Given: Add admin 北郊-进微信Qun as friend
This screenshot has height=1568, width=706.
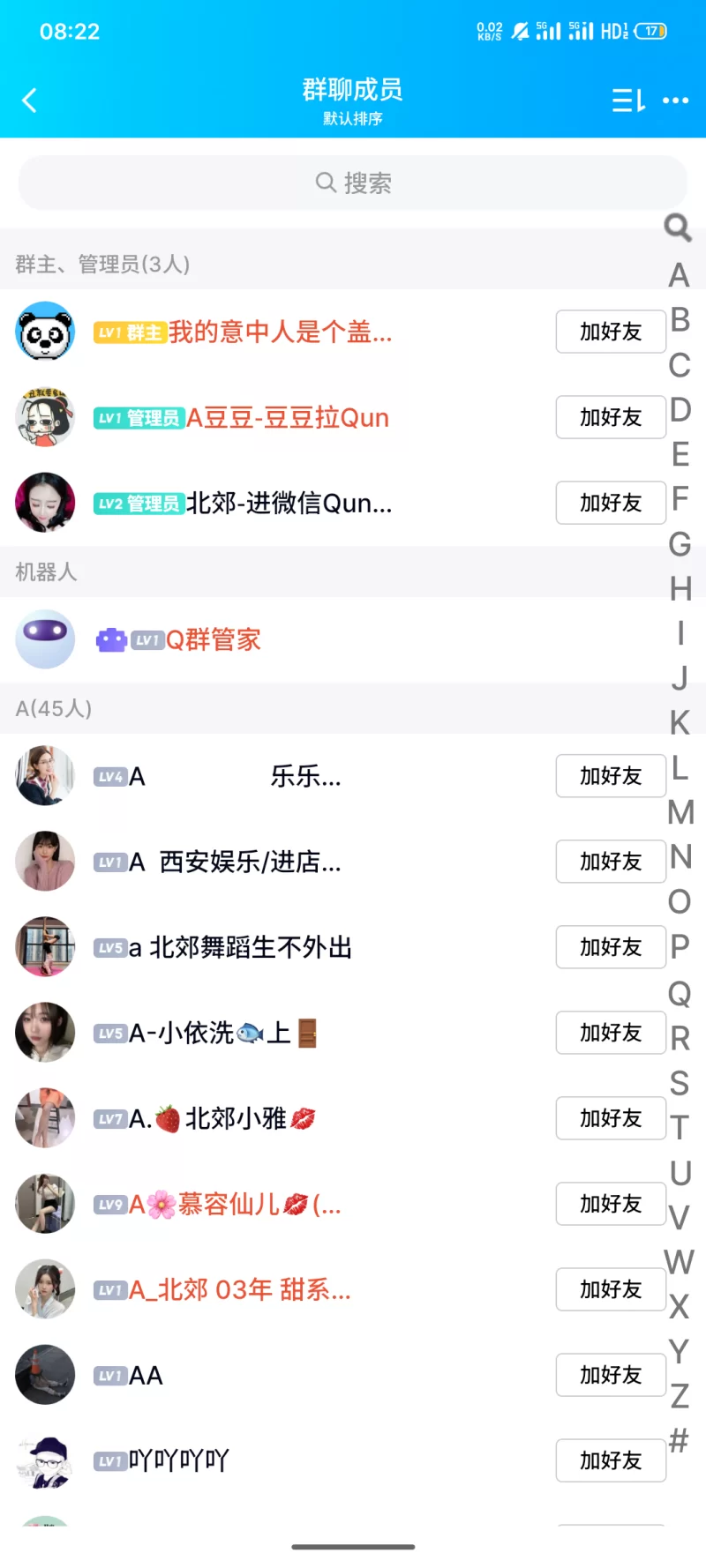Looking at the screenshot, I should tap(610, 503).
